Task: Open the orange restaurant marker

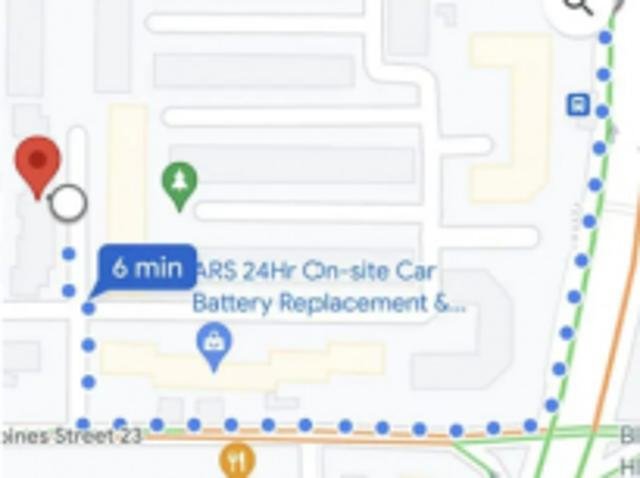Action: coord(236,460)
